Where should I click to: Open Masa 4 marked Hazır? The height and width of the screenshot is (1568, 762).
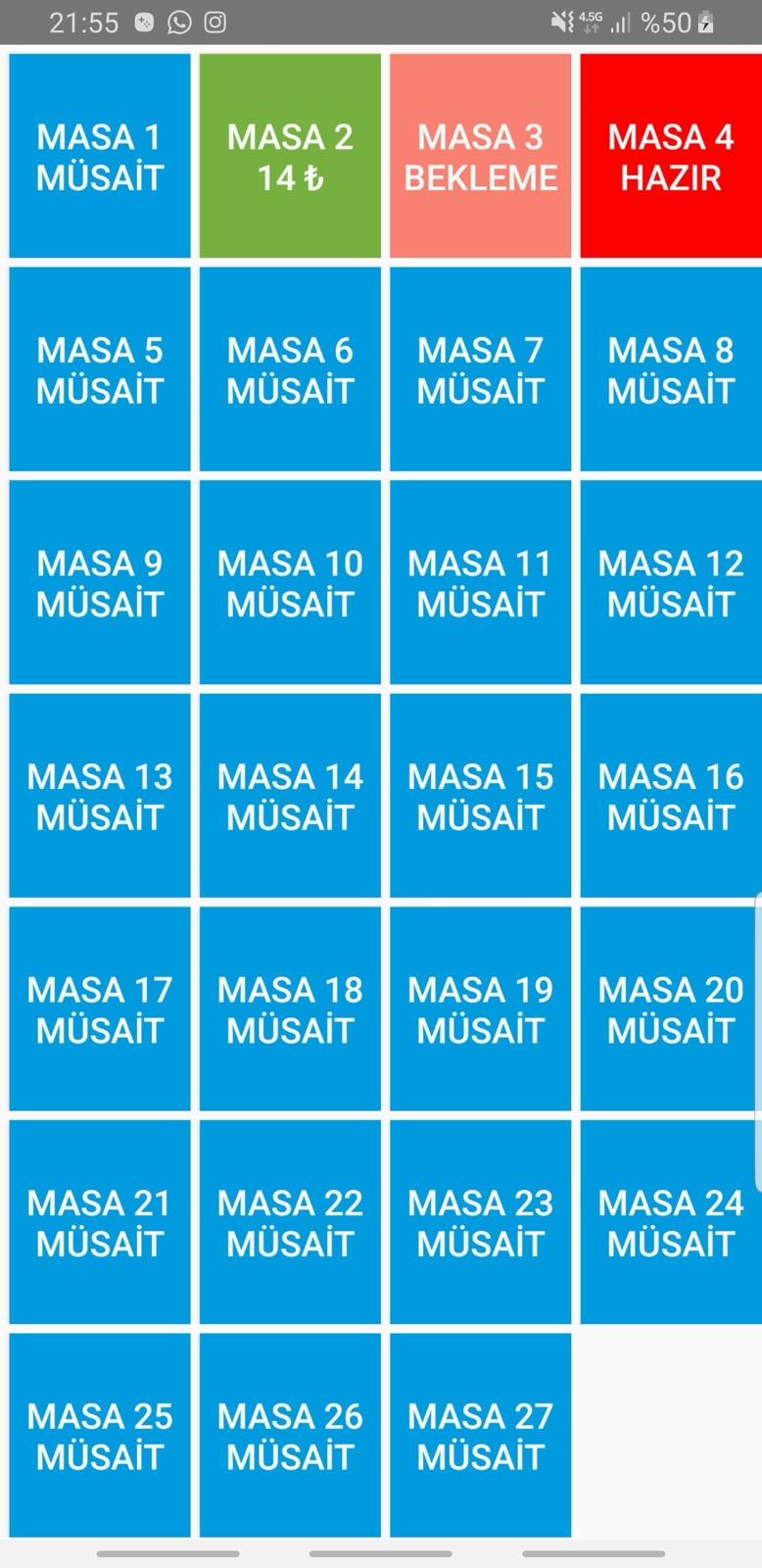[671, 156]
